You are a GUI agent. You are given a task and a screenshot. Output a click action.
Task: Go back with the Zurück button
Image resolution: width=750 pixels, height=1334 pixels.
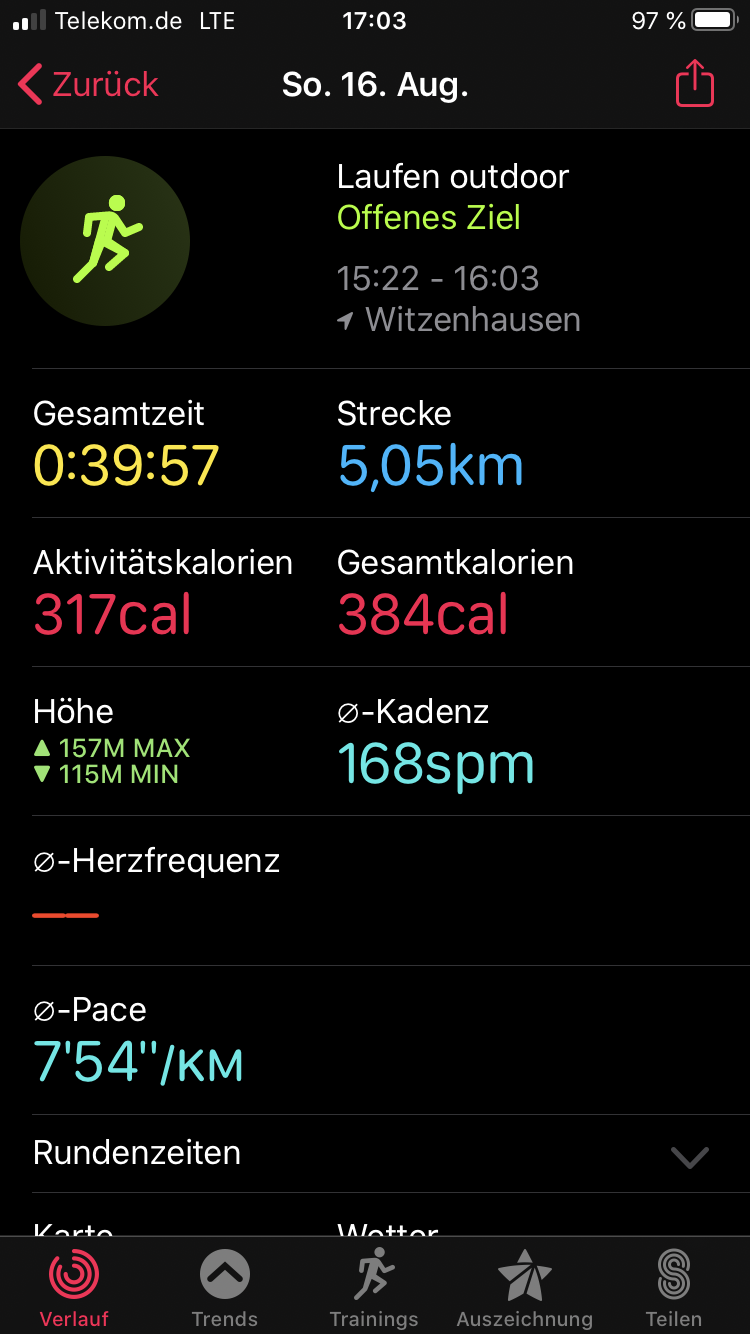(x=88, y=85)
